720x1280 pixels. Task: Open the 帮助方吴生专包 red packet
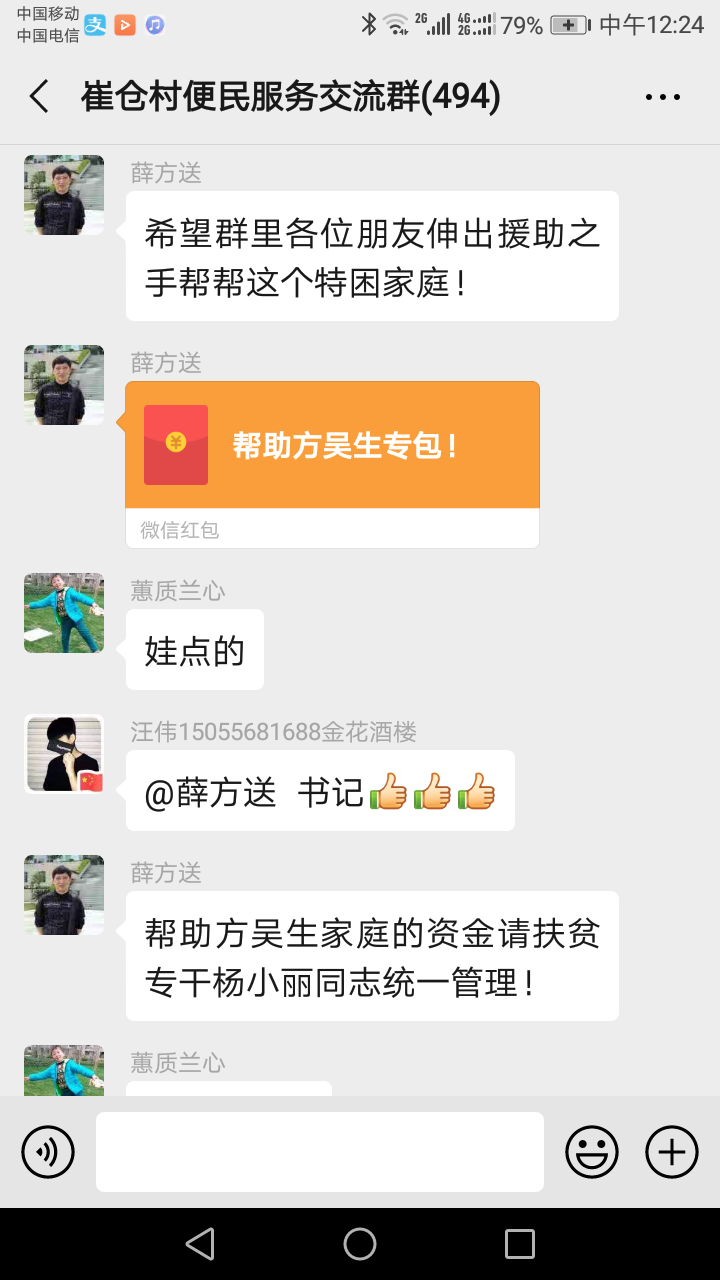pyautogui.click(x=332, y=446)
